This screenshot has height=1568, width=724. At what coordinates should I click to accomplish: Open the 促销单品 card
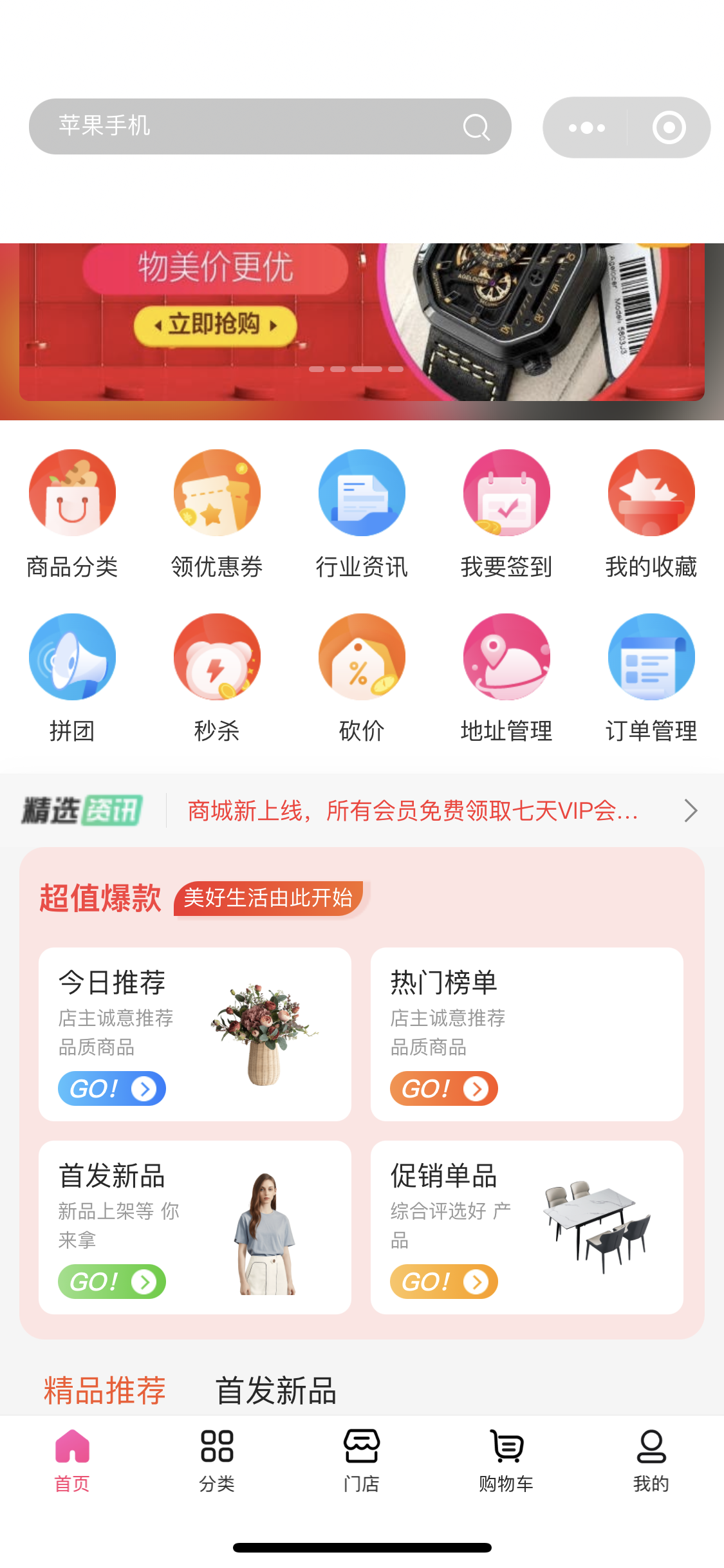[526, 1227]
